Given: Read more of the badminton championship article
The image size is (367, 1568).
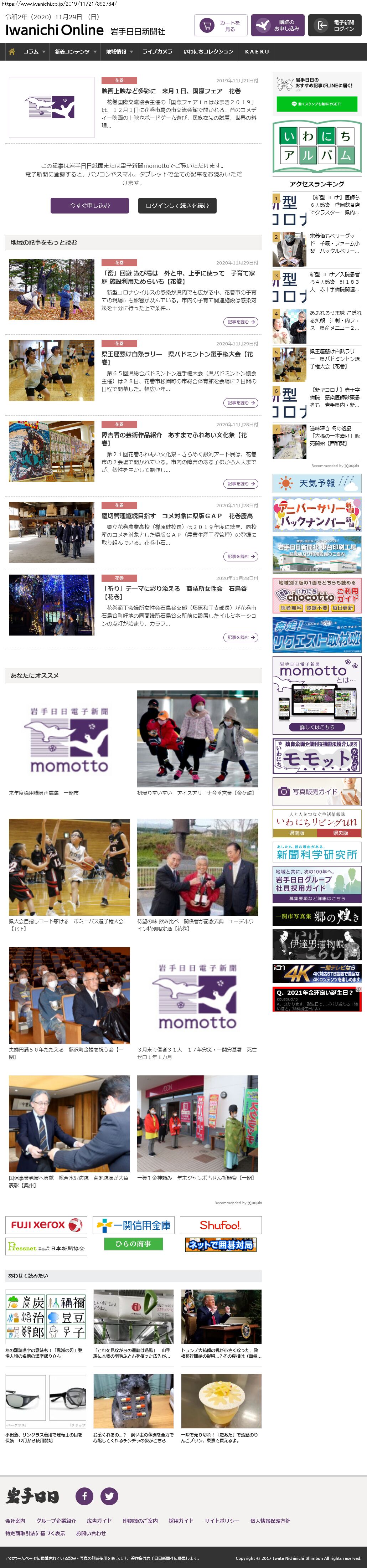Looking at the screenshot, I should click(x=241, y=403).
